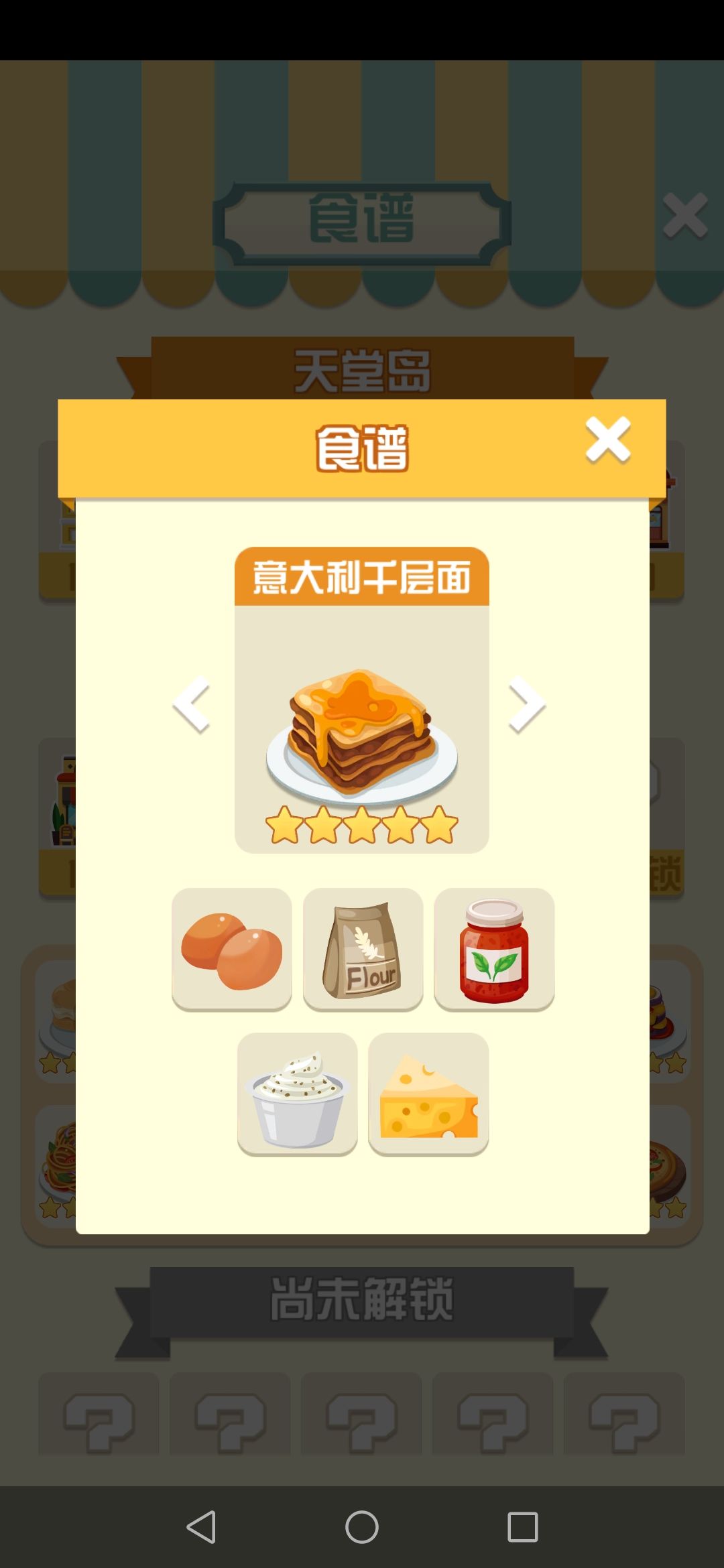Image resolution: width=724 pixels, height=1568 pixels.
Task: Tap the 尚未解锁 locked section banner
Action: [362, 1297]
